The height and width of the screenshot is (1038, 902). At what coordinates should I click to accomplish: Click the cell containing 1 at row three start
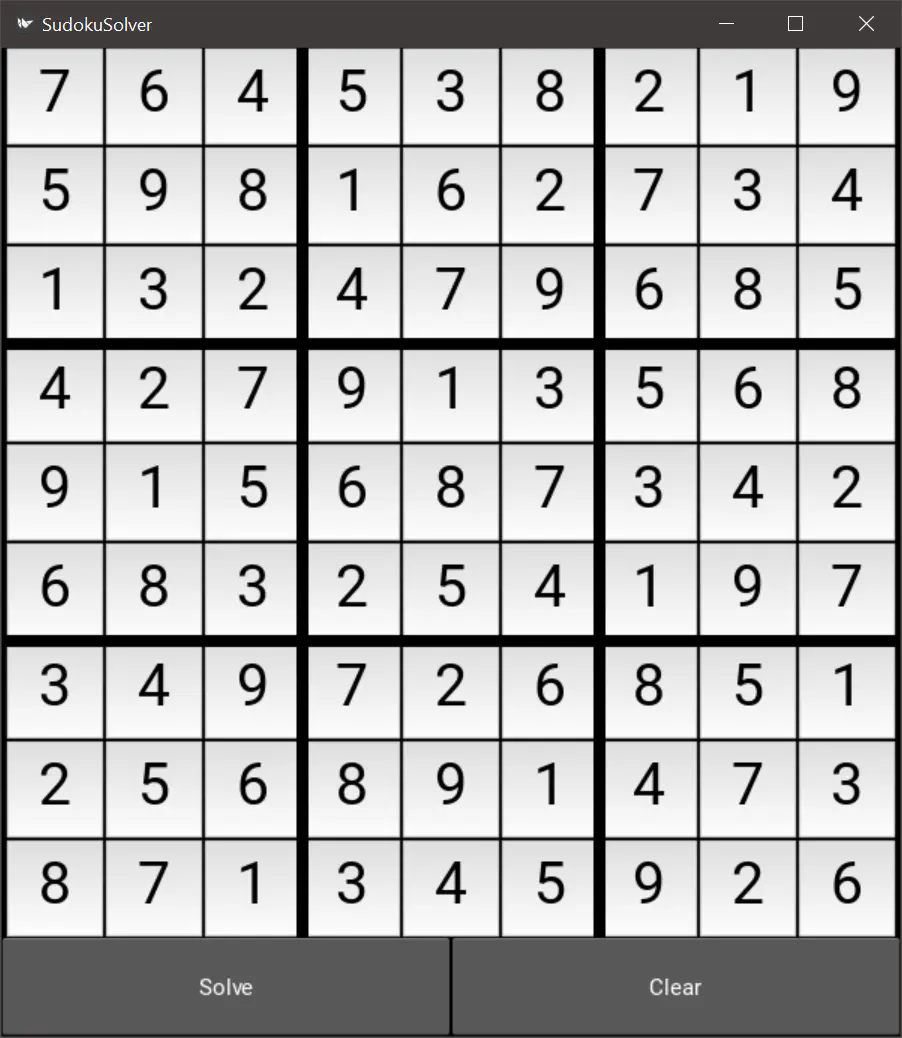click(55, 291)
